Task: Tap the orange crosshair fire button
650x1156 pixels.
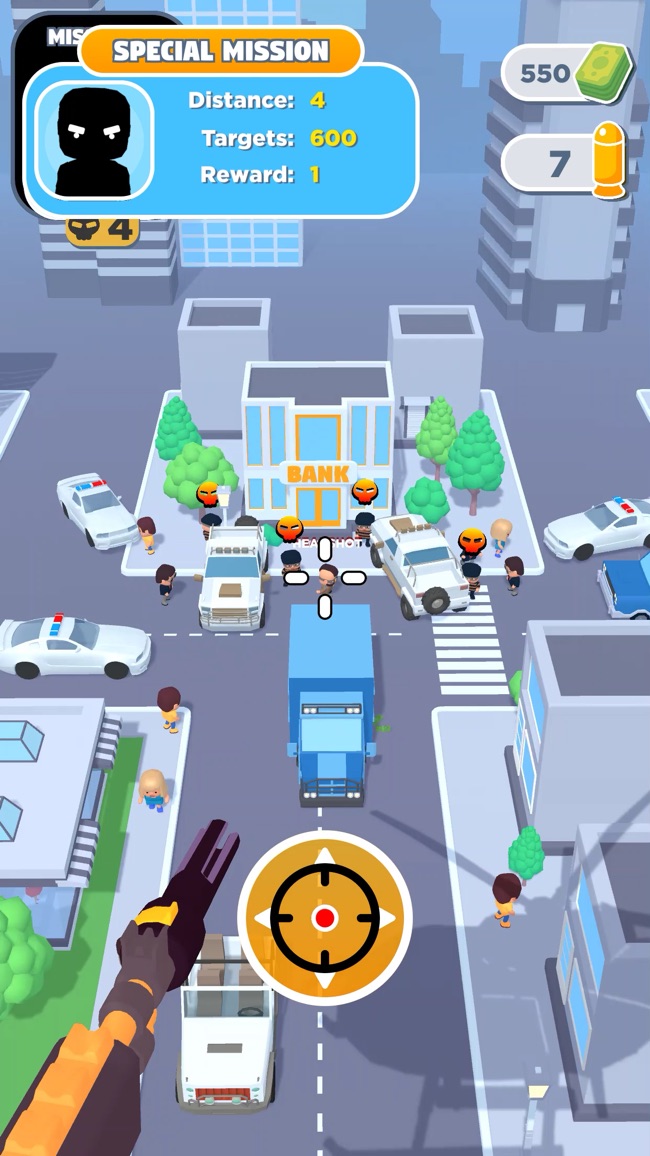Action: 325,917
